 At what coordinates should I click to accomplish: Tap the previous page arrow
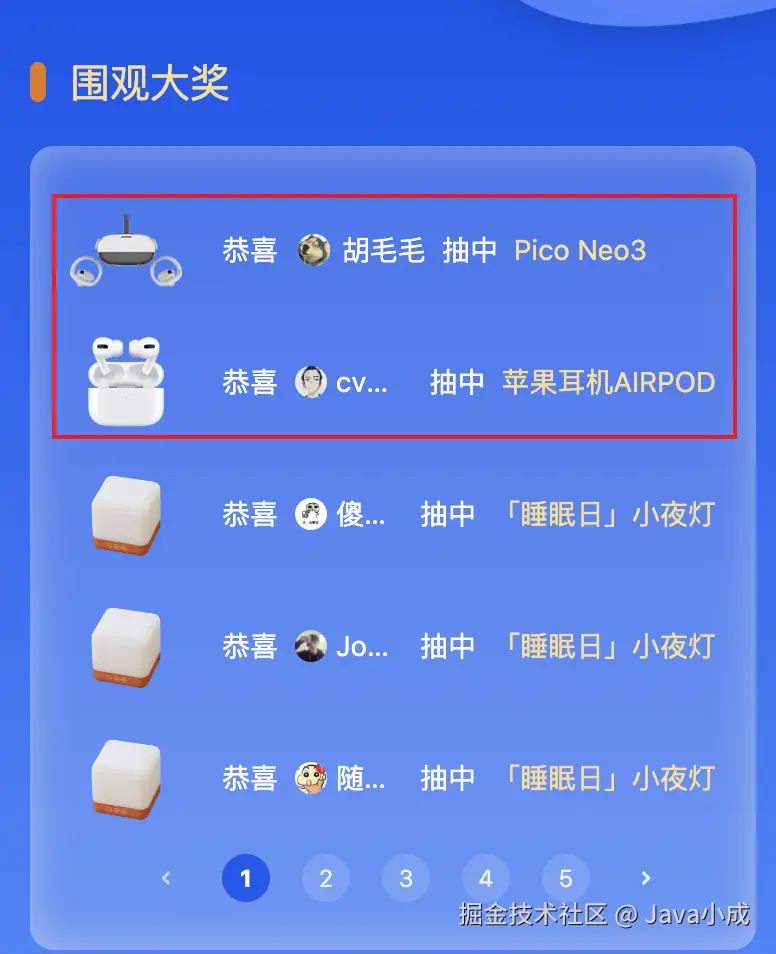click(x=166, y=878)
